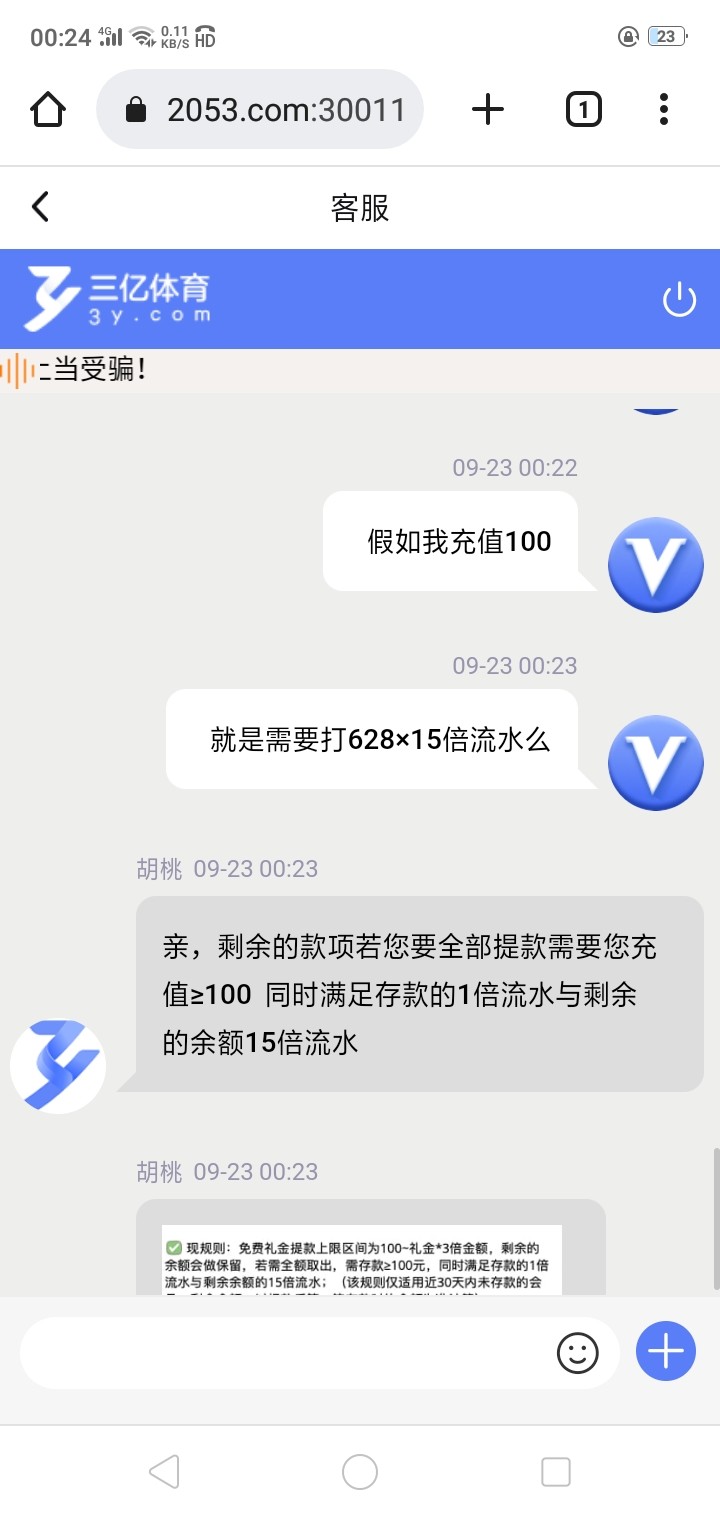
Task: Open the plus attachment menu
Action: point(665,1352)
